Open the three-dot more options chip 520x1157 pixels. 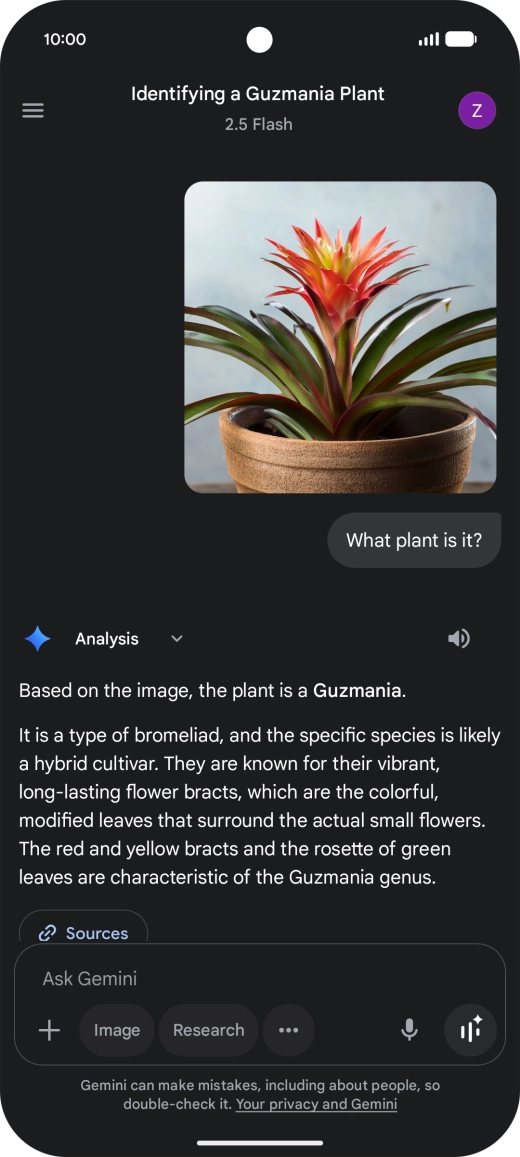pos(288,1030)
